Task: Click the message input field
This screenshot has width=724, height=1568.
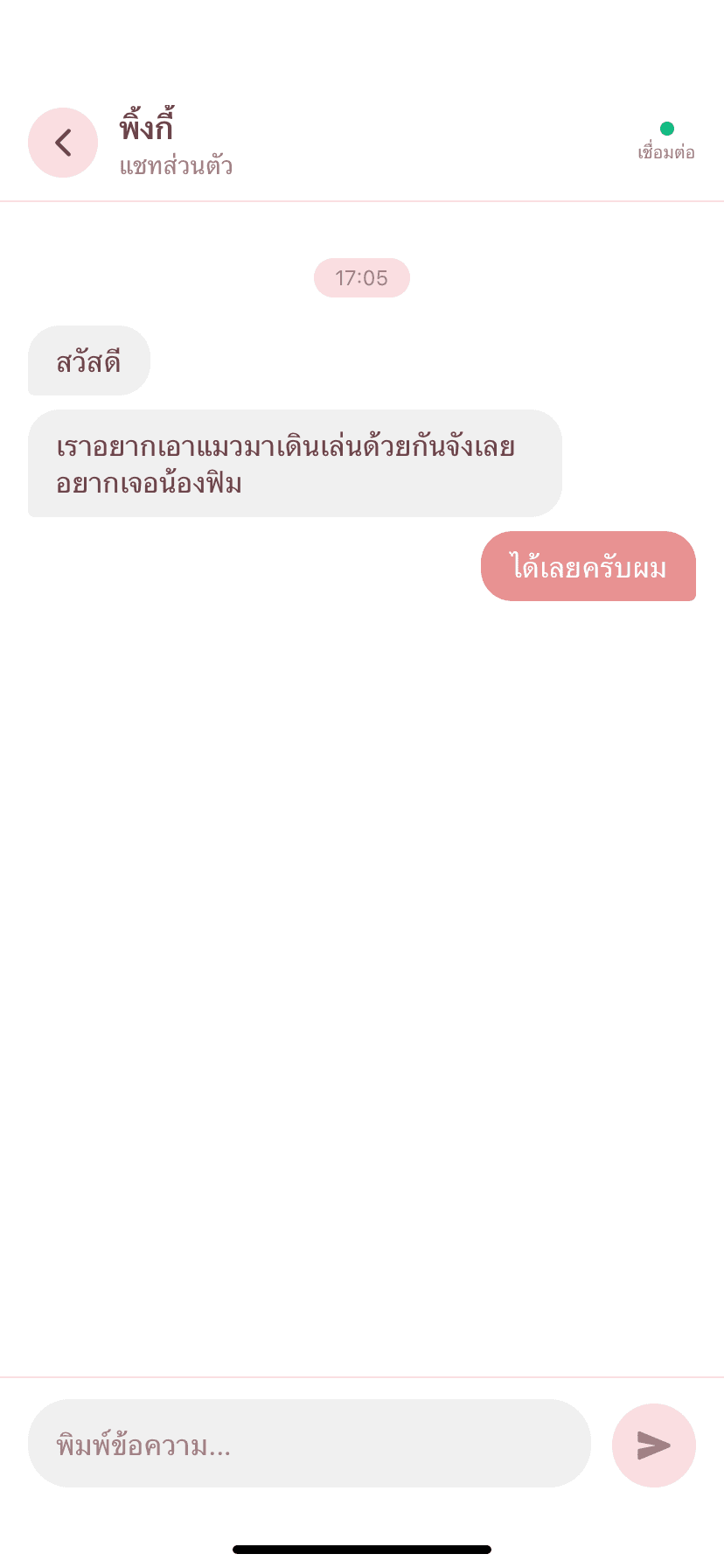Action: coord(310,1445)
